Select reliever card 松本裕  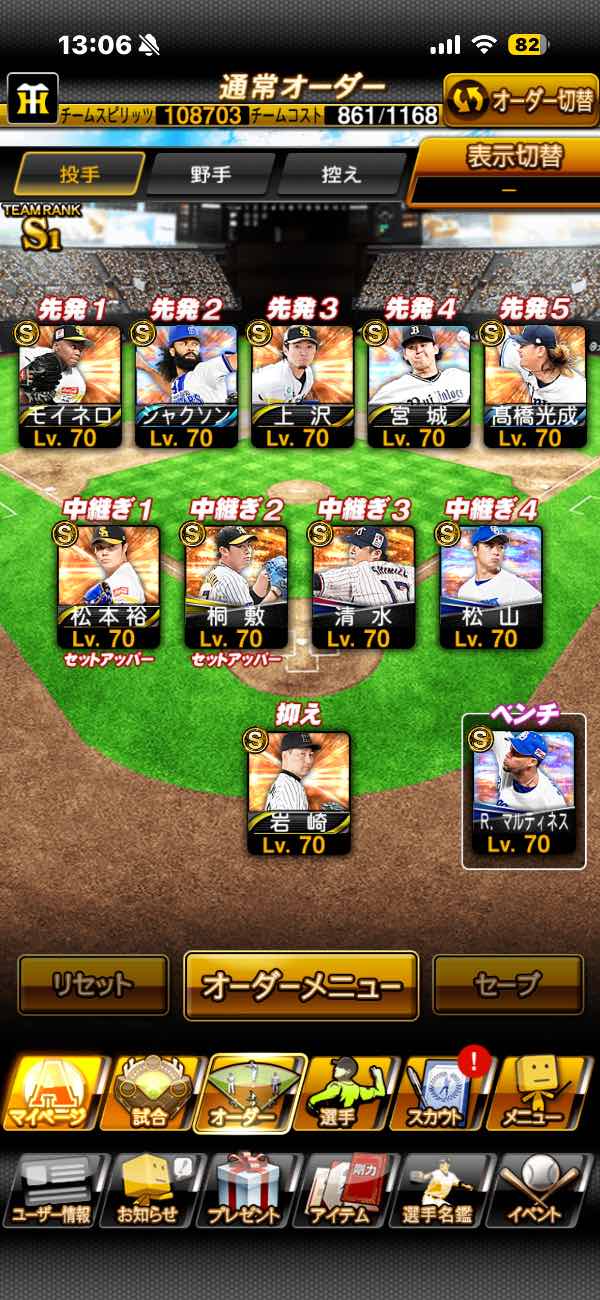108,587
